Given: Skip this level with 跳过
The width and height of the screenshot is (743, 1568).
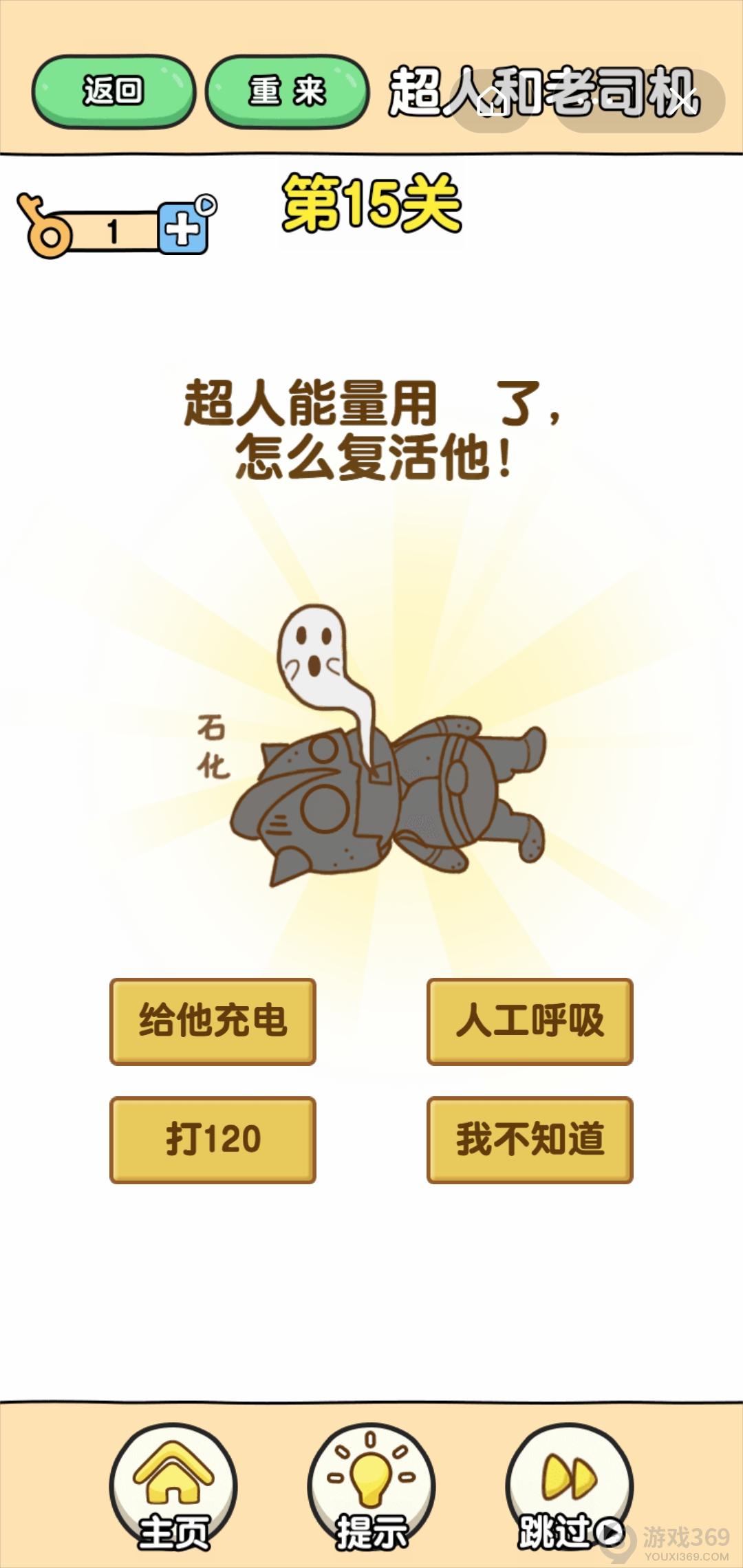Looking at the screenshot, I should (569, 1487).
